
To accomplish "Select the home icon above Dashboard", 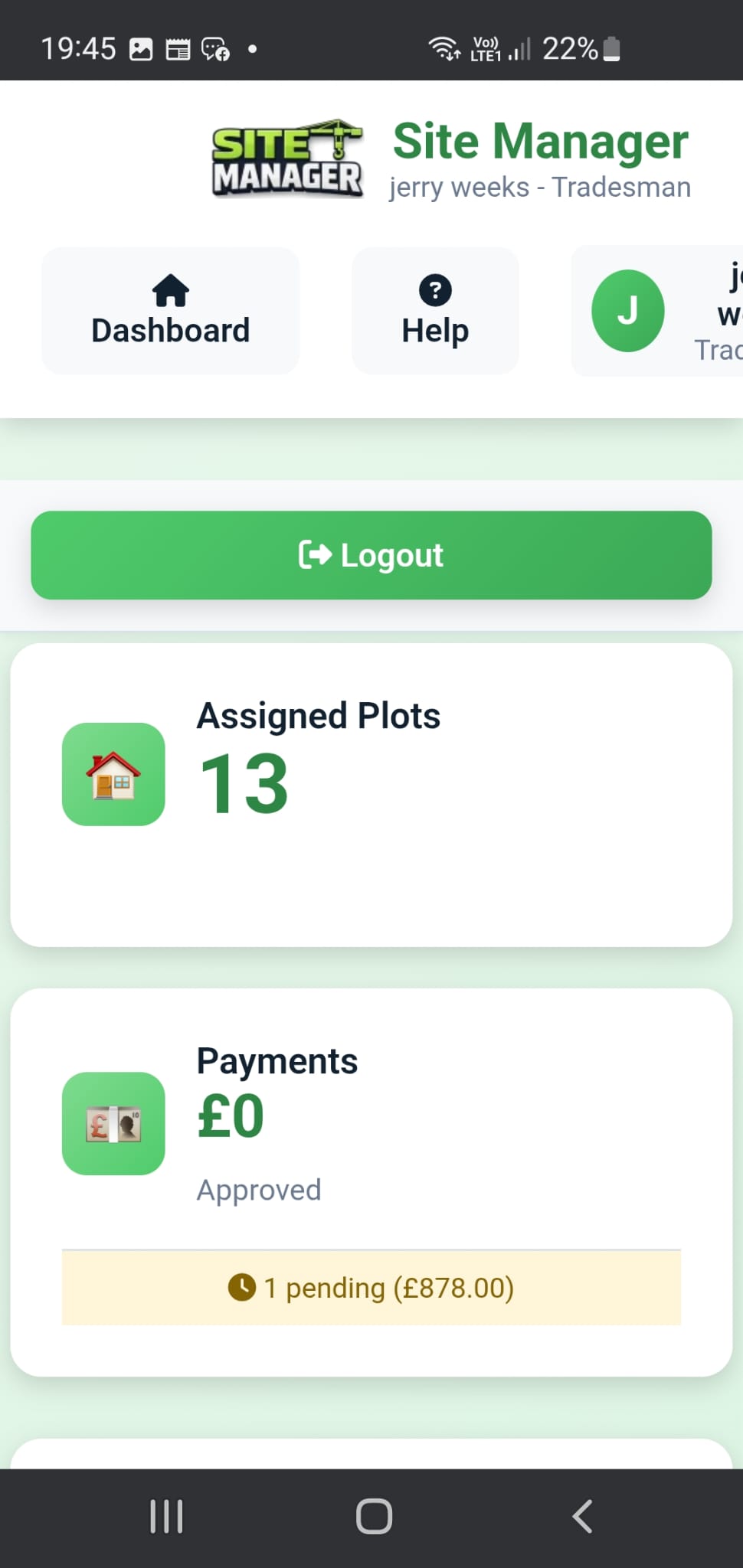I will pyautogui.click(x=169, y=291).
